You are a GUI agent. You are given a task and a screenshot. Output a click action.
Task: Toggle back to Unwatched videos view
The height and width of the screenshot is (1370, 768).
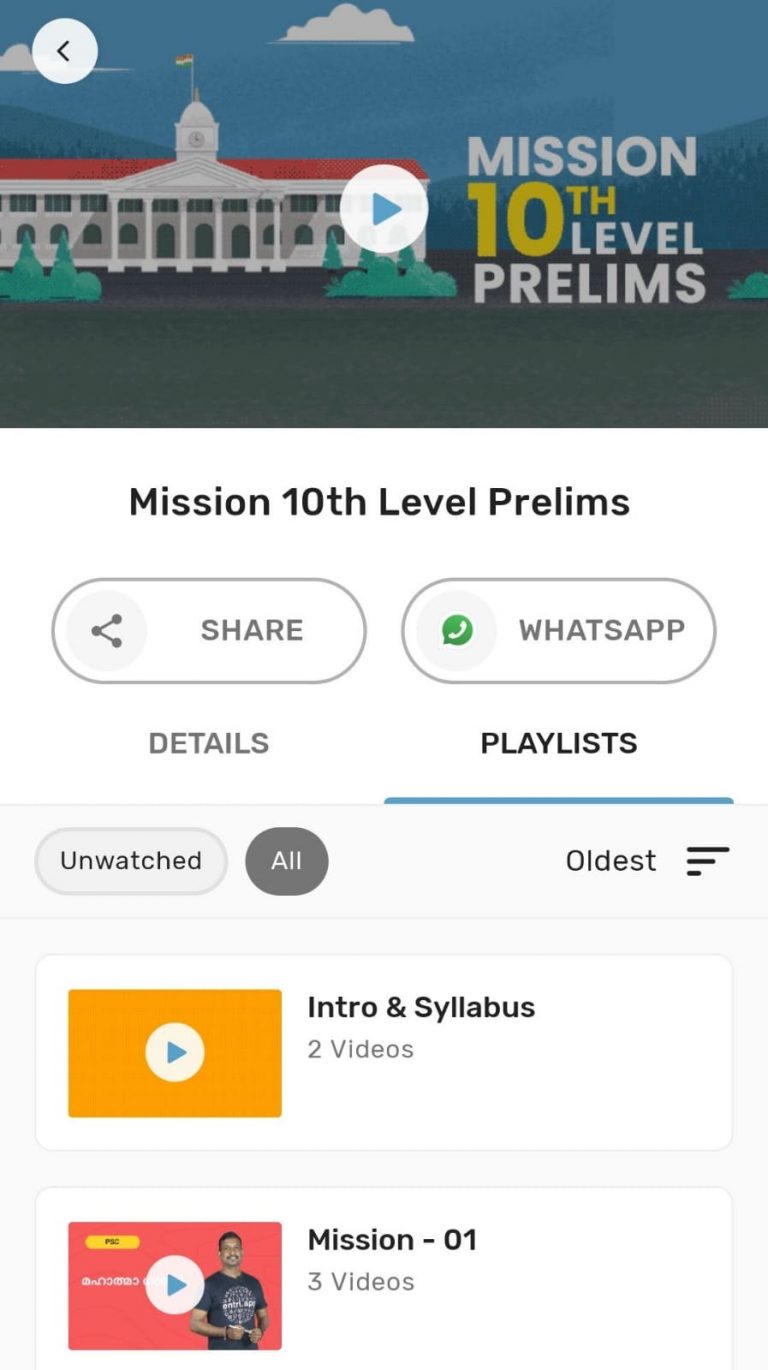130,861
